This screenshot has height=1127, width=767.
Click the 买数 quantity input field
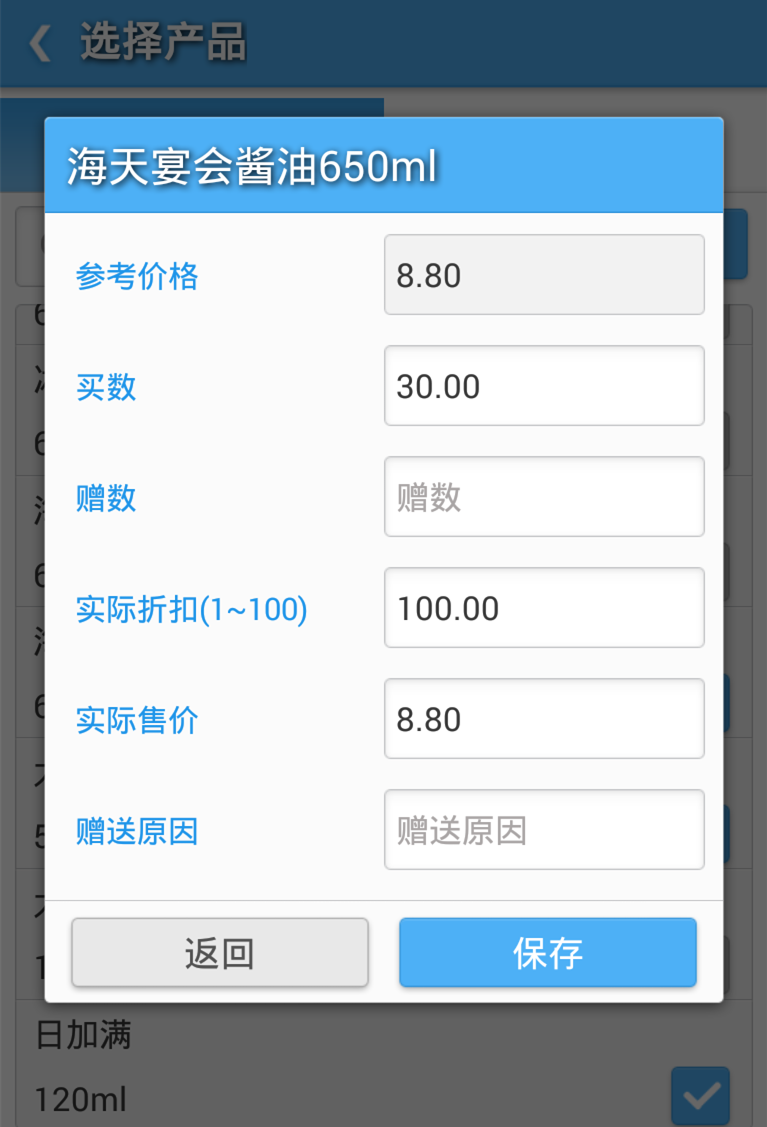click(544, 386)
